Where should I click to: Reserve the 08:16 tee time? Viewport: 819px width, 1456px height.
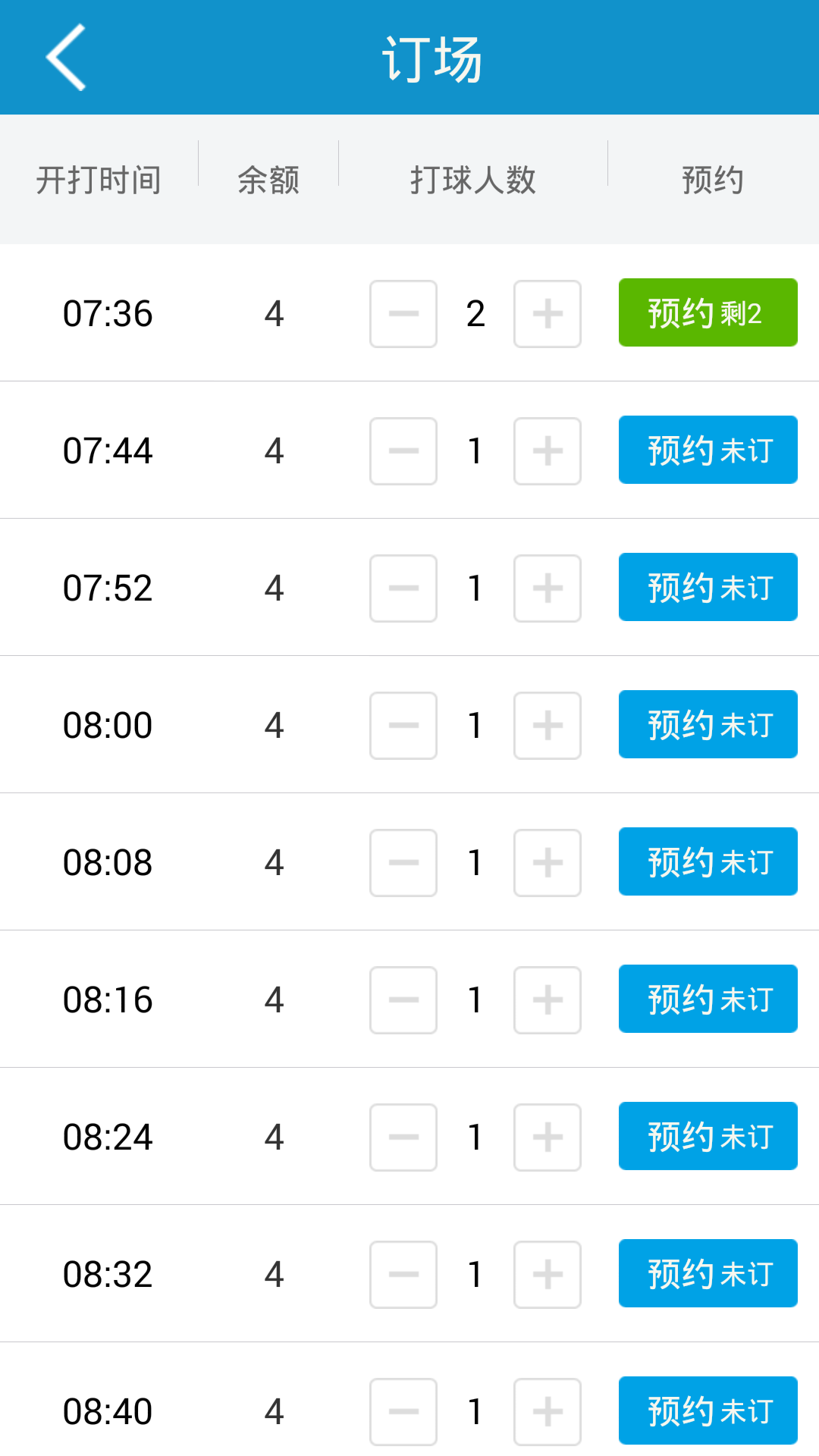pos(708,999)
